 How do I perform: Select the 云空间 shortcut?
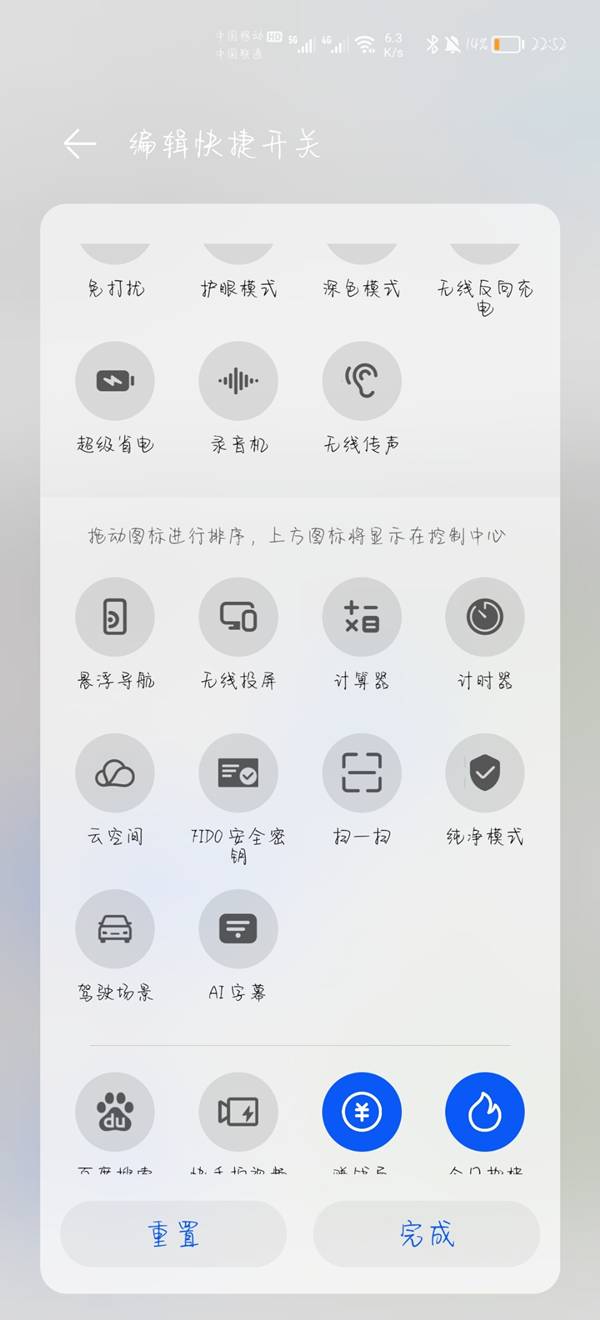pyautogui.click(x=115, y=773)
